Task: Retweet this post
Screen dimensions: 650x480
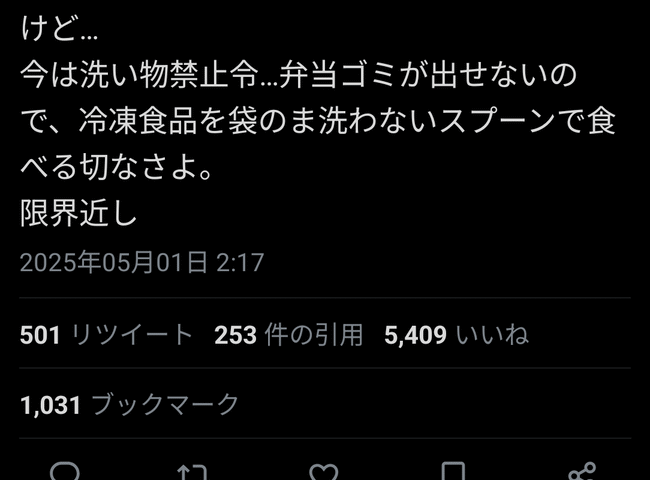Action: (x=191, y=471)
